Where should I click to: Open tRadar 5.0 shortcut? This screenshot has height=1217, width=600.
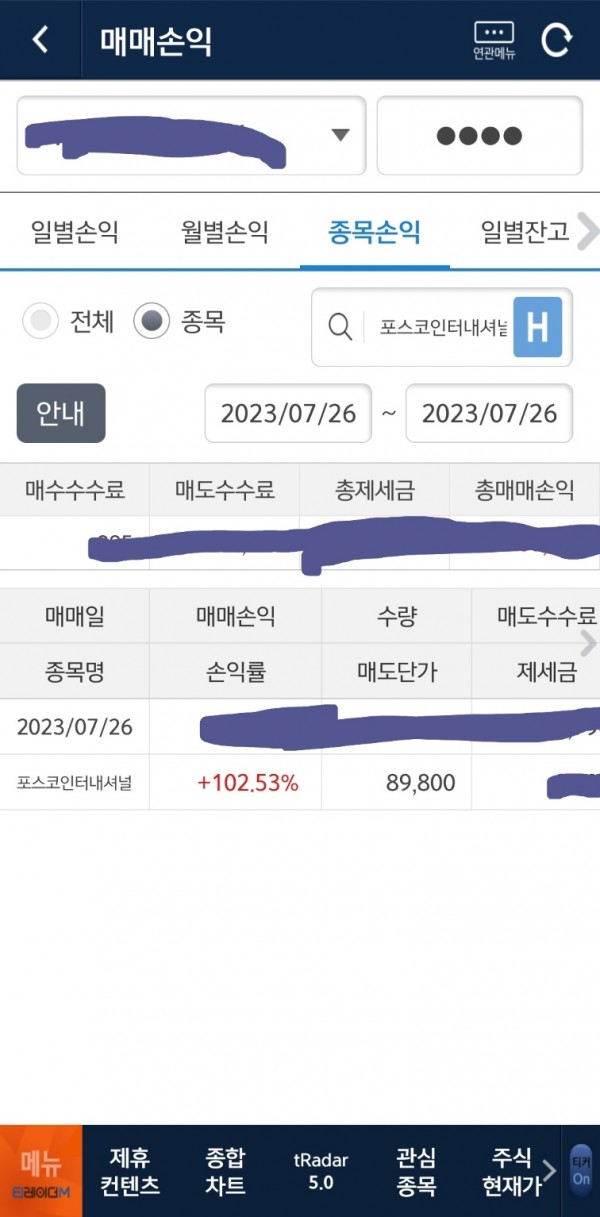click(x=321, y=1171)
